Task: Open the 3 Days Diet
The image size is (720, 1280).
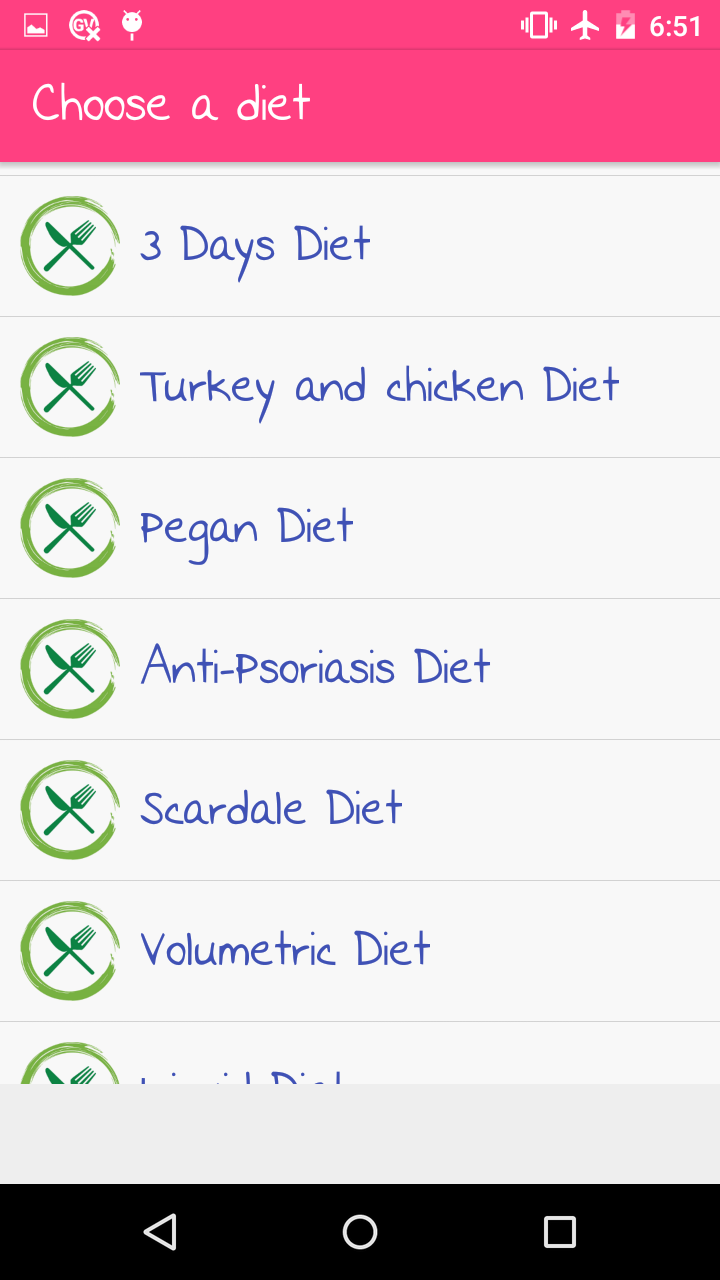Action: click(x=360, y=246)
